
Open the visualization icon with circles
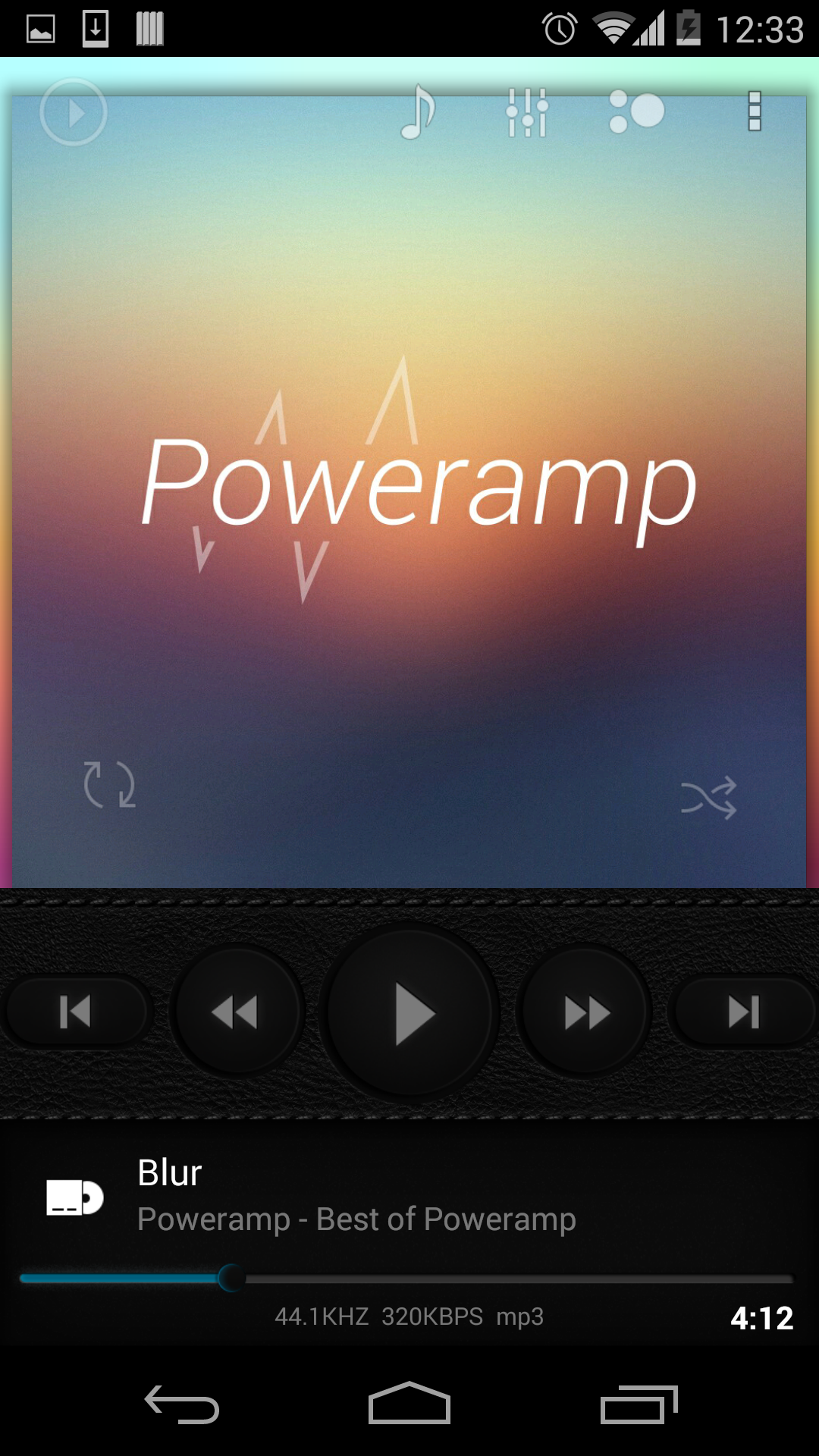coord(635,111)
